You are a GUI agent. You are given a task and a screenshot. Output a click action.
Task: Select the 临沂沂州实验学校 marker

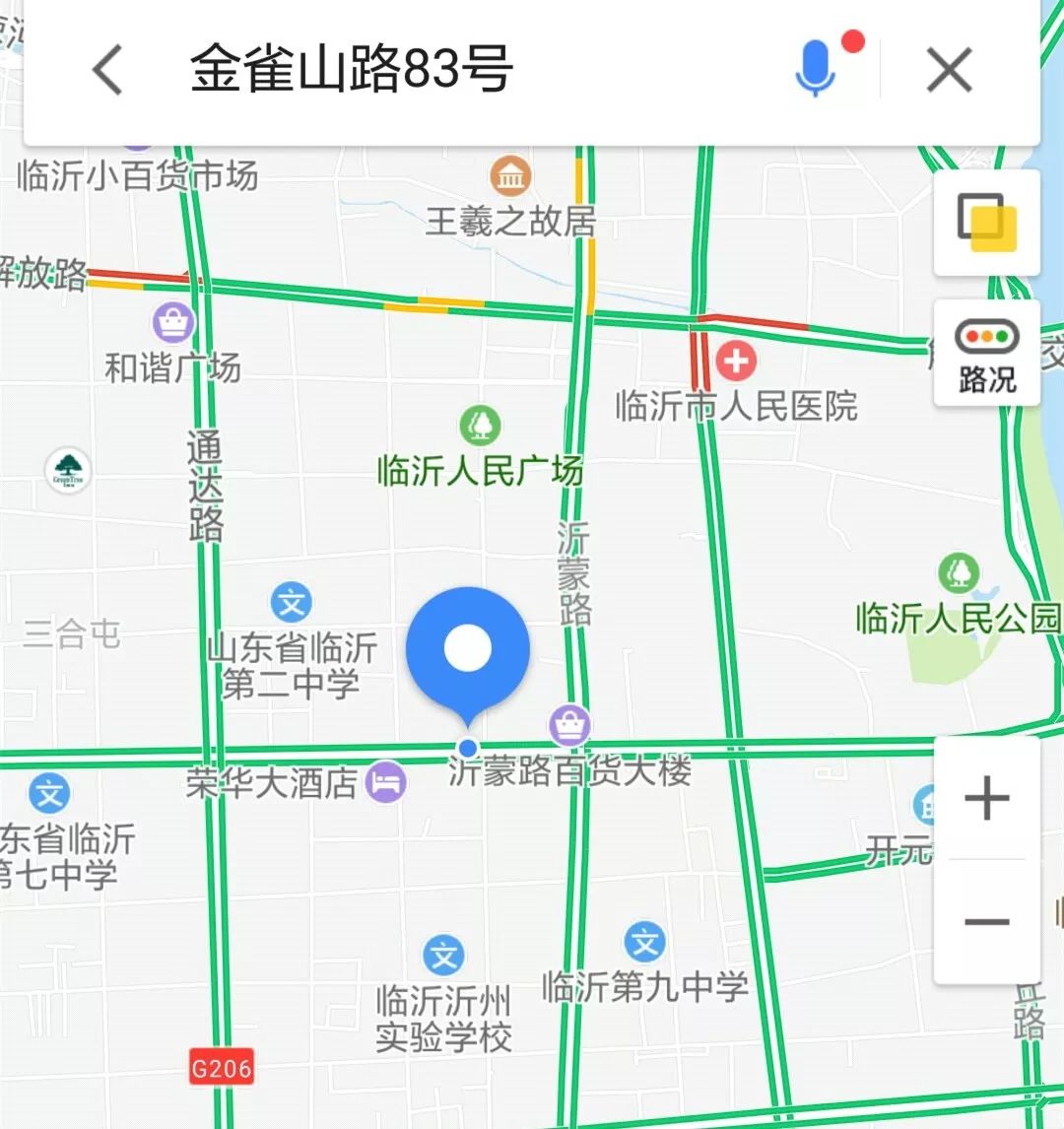click(x=443, y=956)
